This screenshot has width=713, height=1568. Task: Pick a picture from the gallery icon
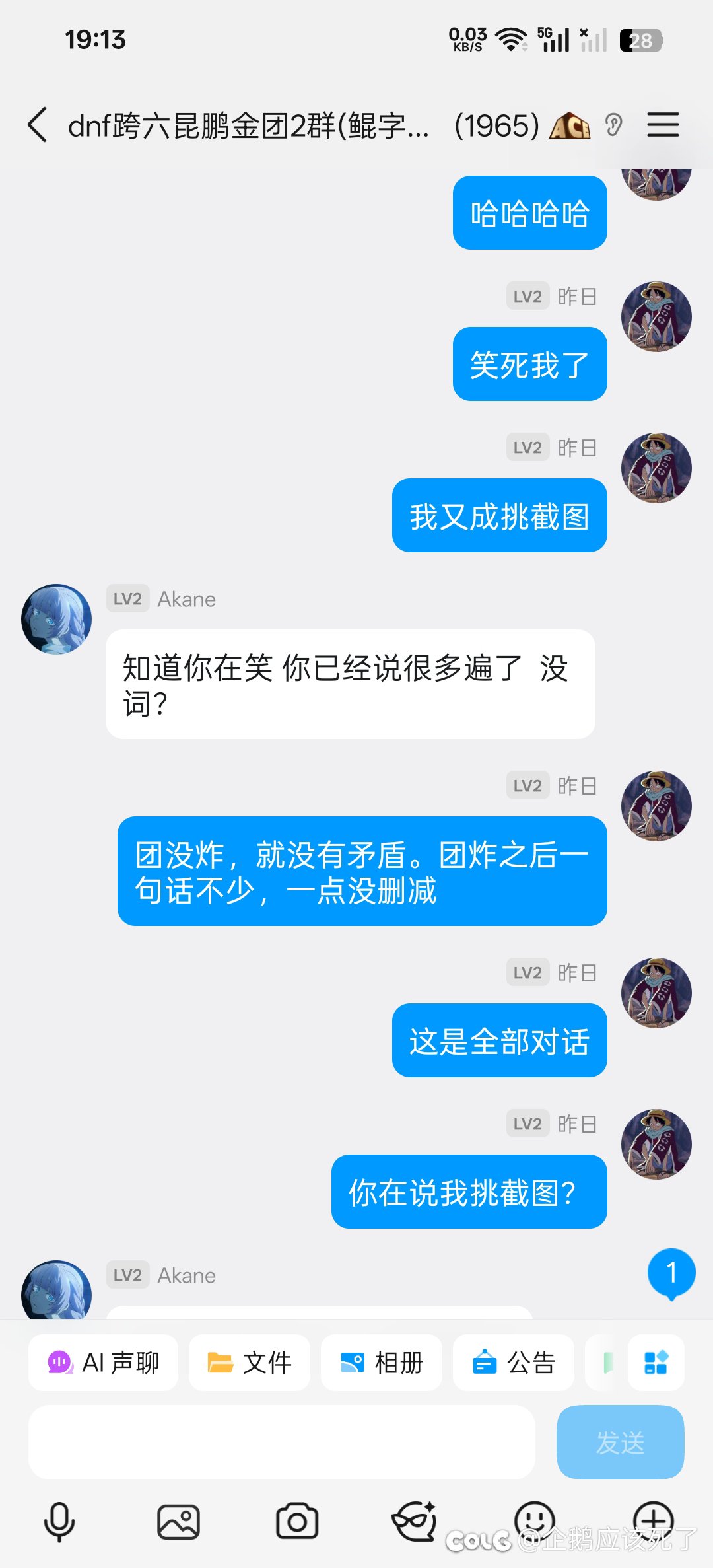(x=178, y=1522)
